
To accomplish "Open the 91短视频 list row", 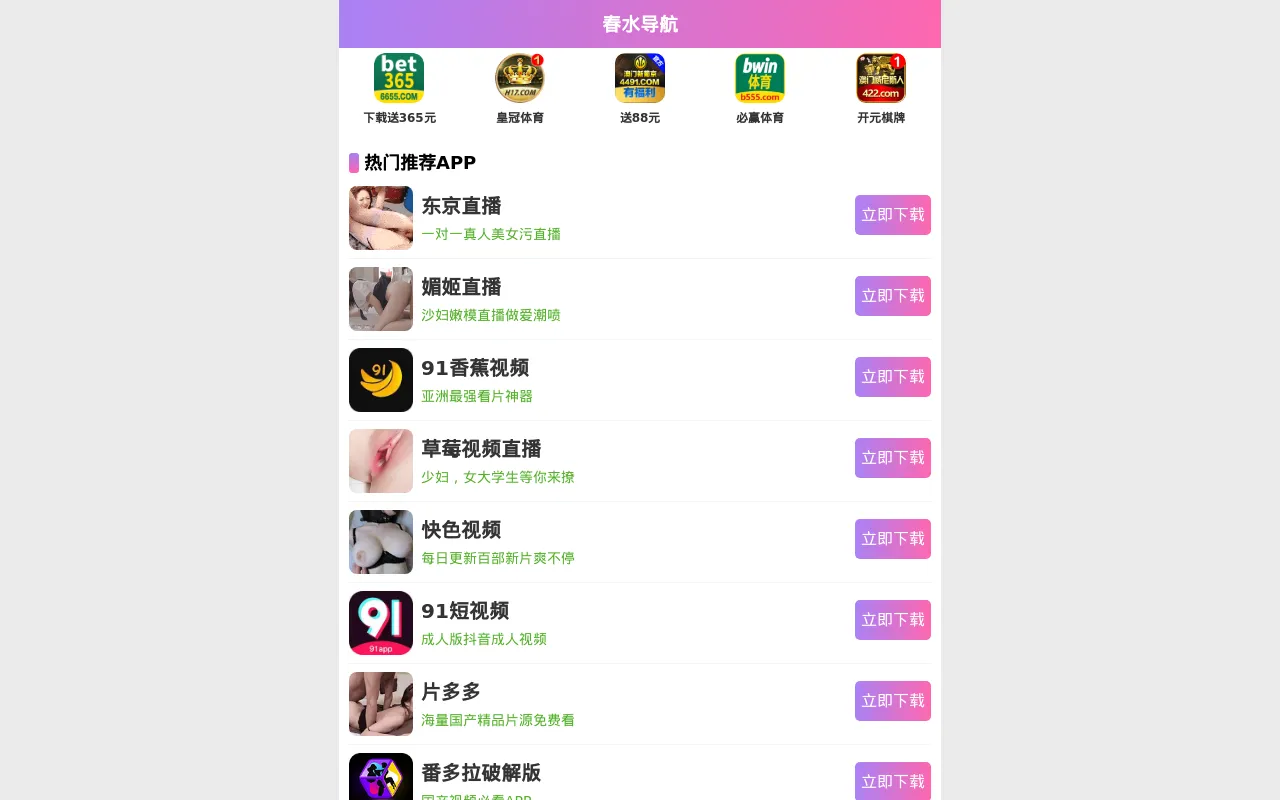I will pyautogui.click(x=600, y=623).
